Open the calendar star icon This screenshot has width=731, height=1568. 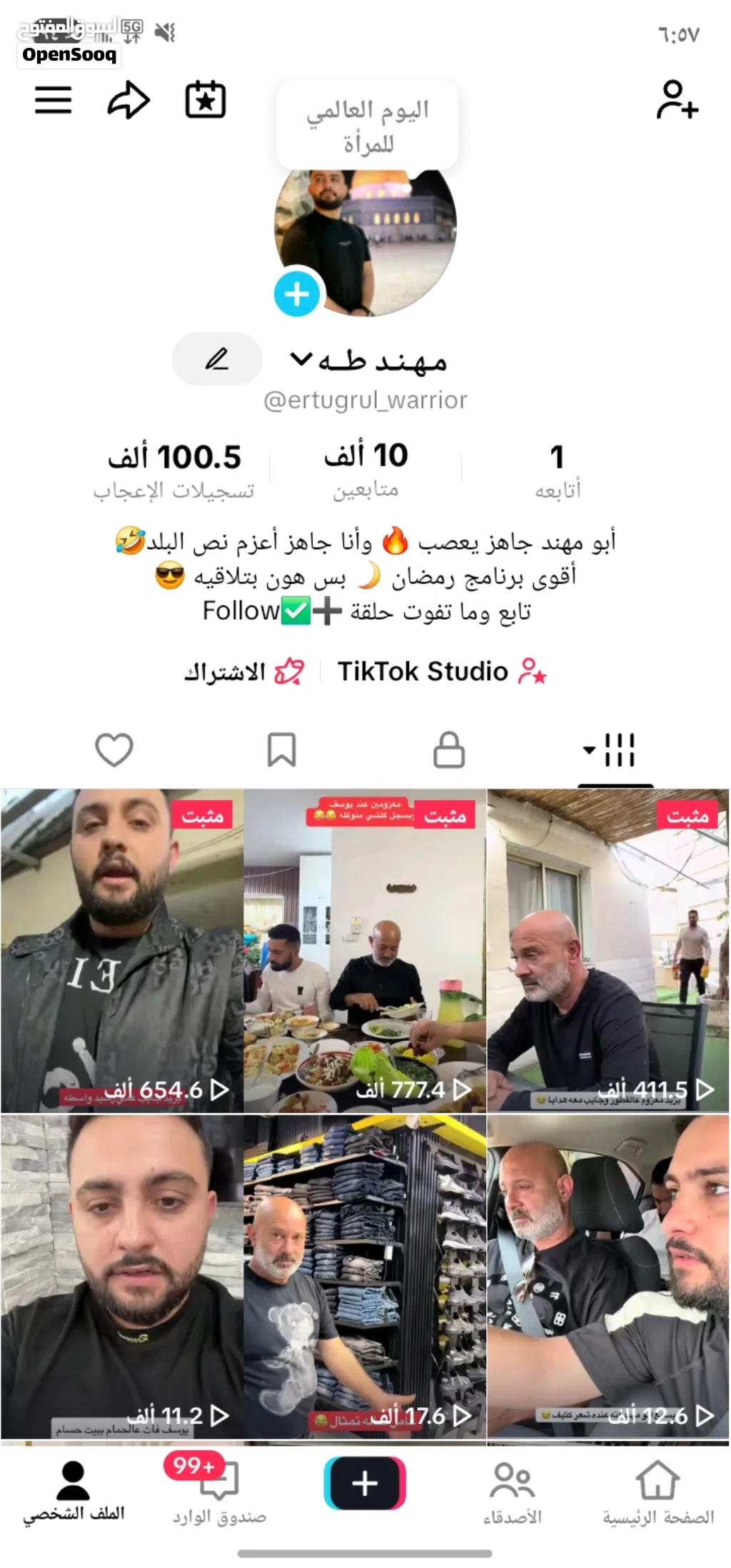206,100
